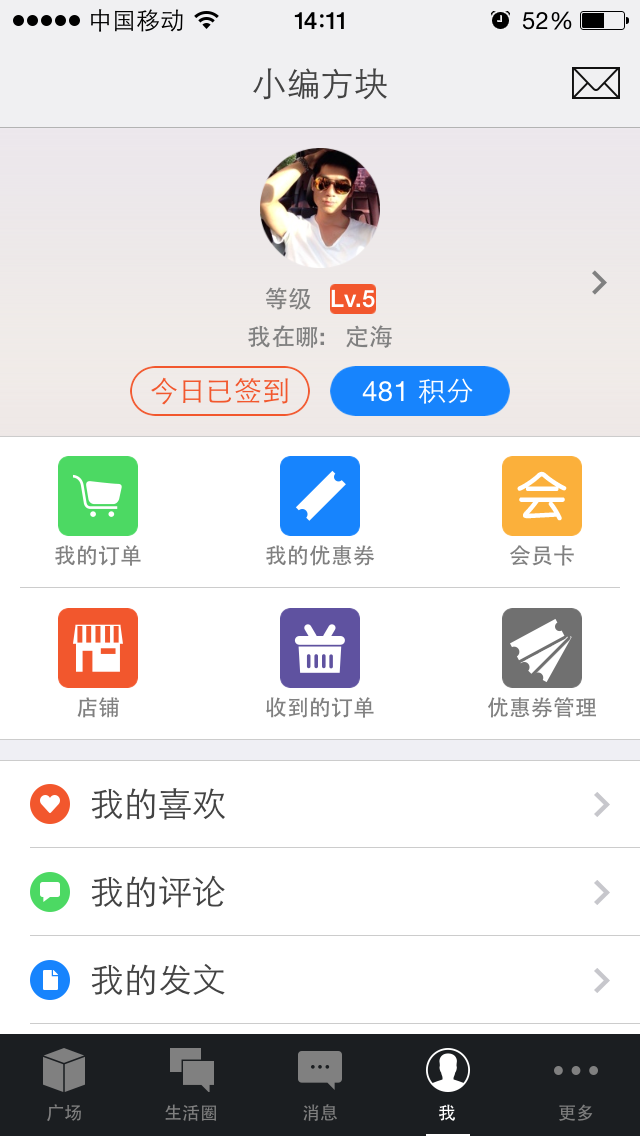Open the mail envelope inbox
640x1136 pixels.
(595, 83)
